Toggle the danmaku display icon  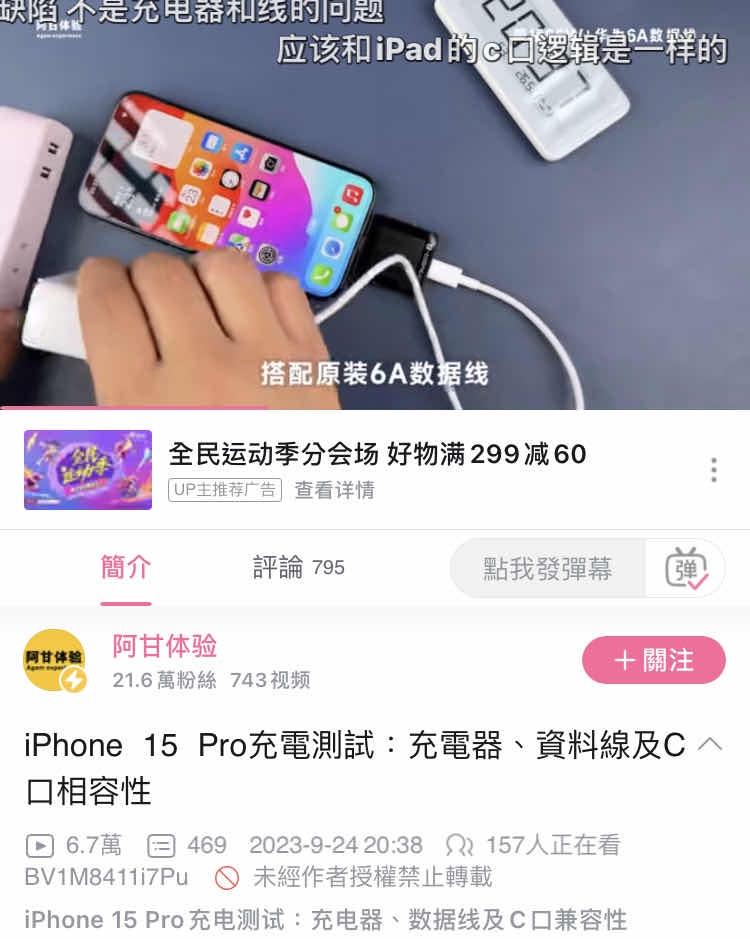point(686,569)
